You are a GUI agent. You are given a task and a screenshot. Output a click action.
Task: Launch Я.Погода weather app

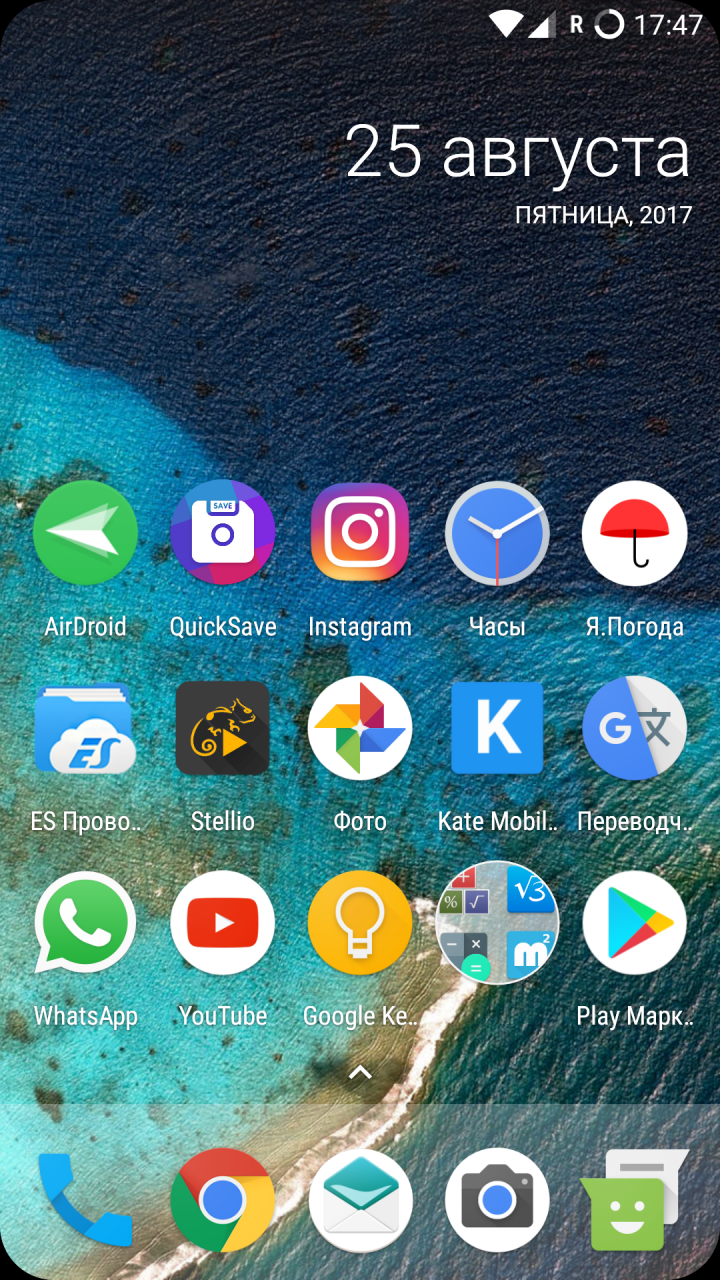634,533
